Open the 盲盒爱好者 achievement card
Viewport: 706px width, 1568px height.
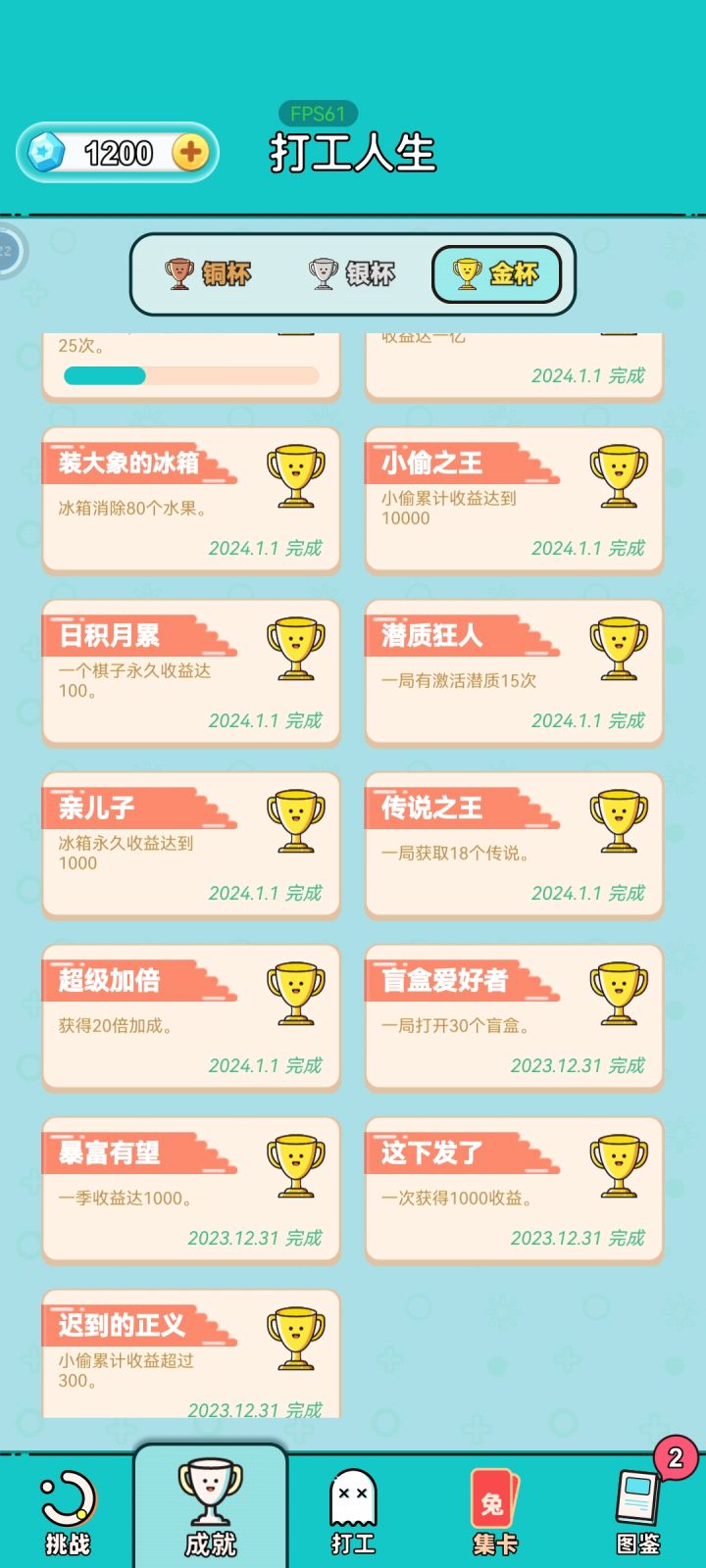point(514,1017)
